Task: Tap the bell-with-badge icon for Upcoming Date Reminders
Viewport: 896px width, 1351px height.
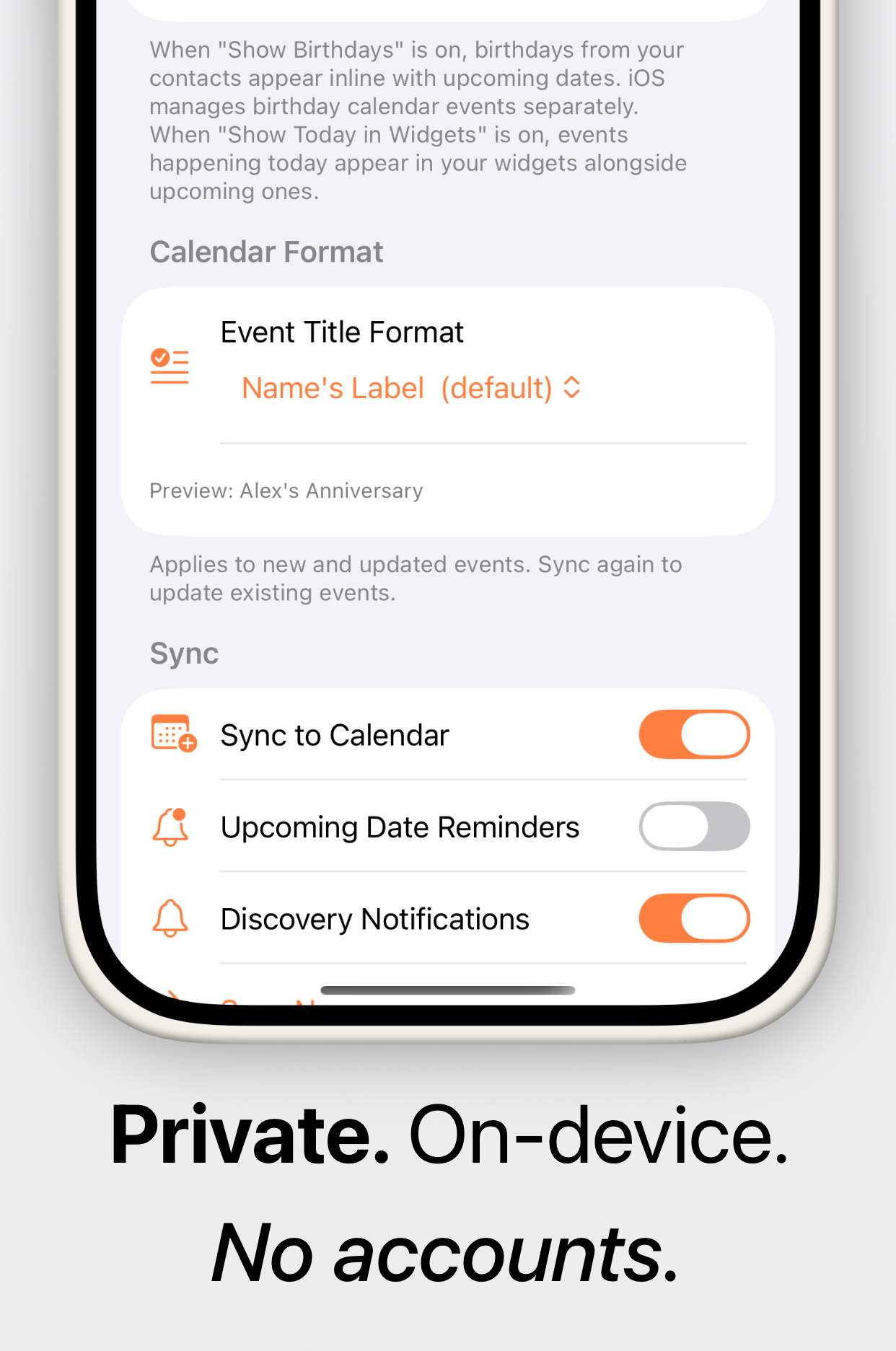Action: click(170, 827)
